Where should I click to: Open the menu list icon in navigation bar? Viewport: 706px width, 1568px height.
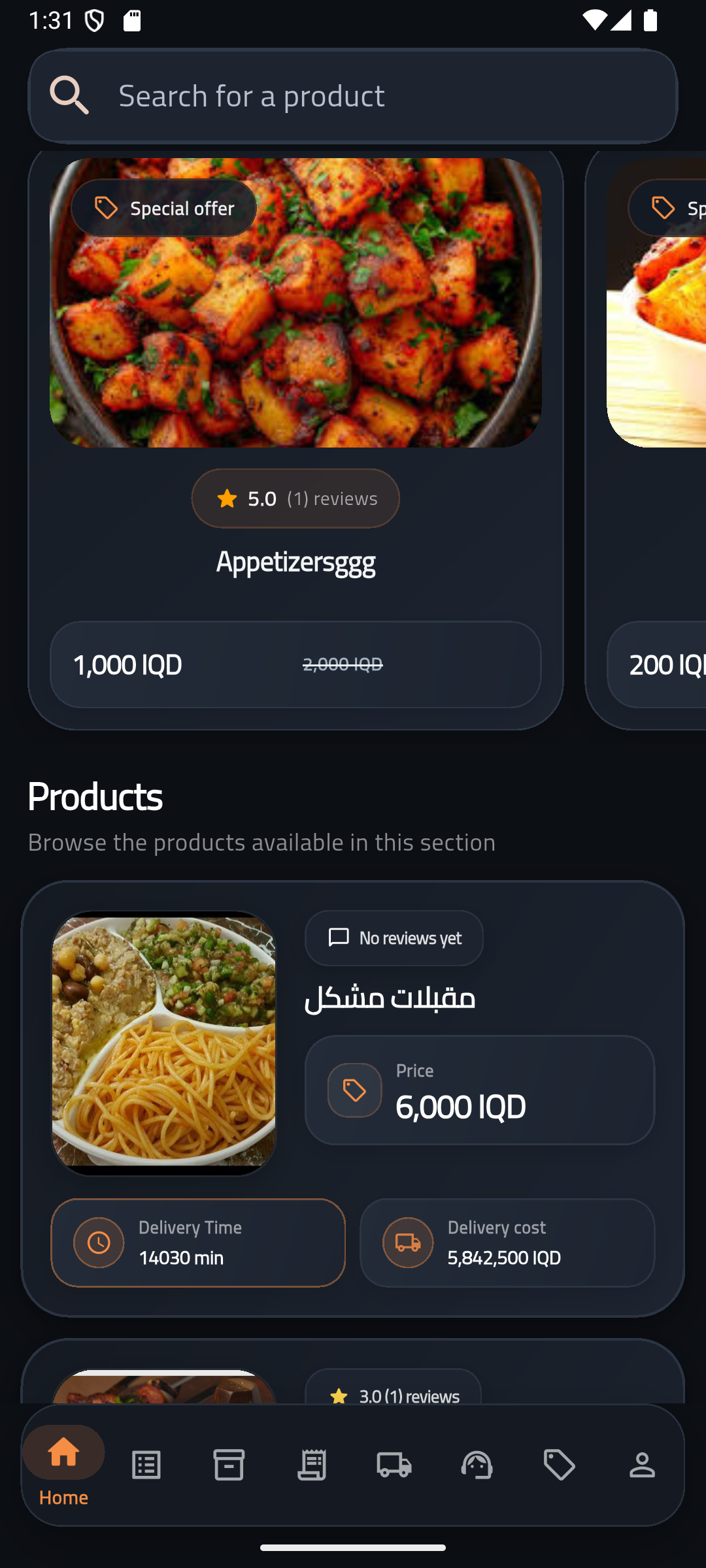146,1464
